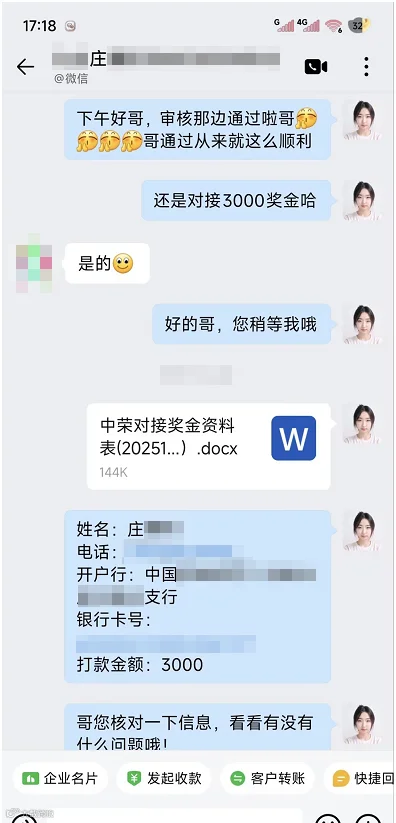Viewport: 396px width, 823px height.
Task: Open the three-dot overflow menu
Action: pyautogui.click(x=366, y=67)
